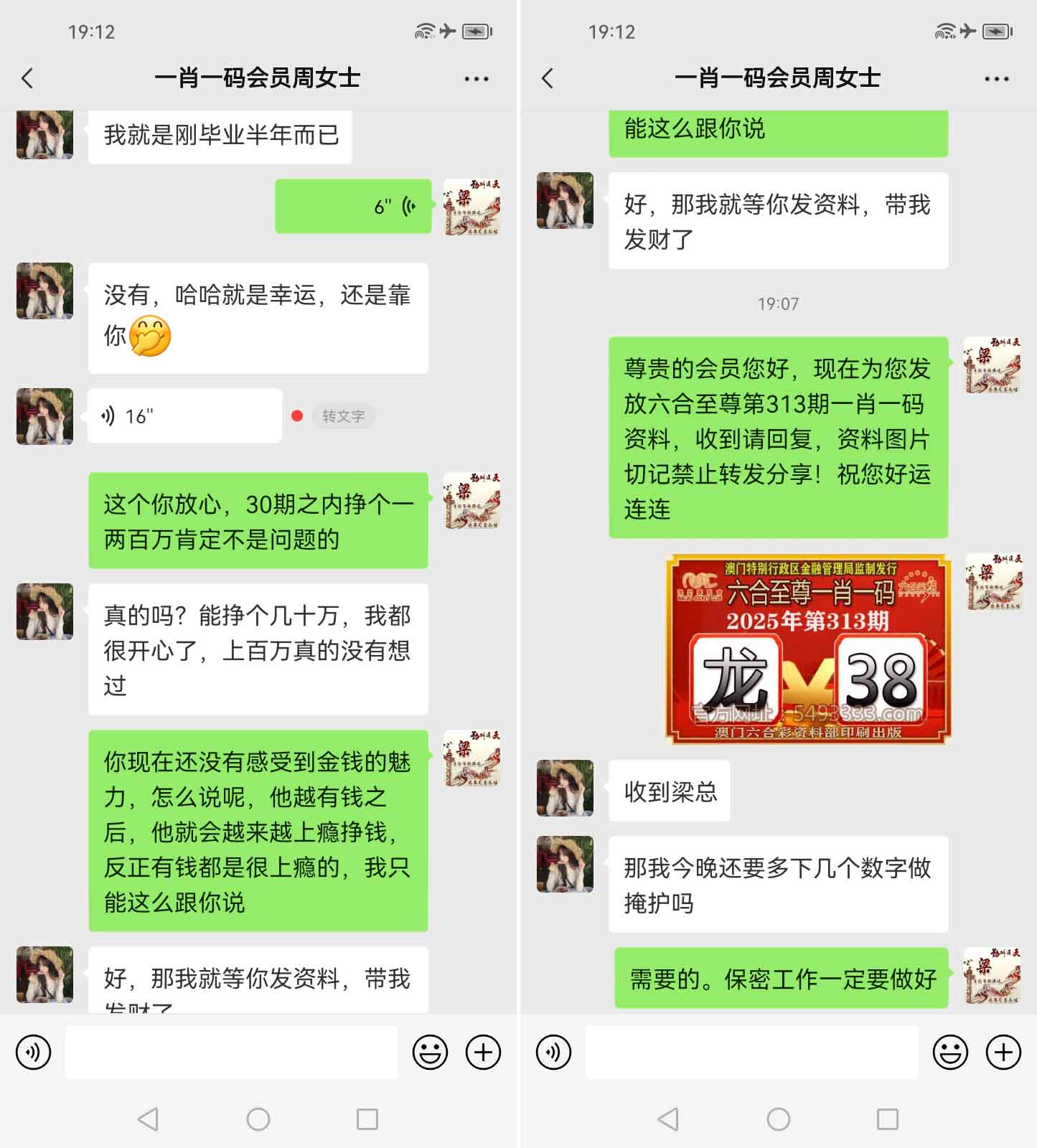Open the avatar beside 我就是刚毕业半年而已
Screen dimensions: 1037x1148
(x=44, y=135)
